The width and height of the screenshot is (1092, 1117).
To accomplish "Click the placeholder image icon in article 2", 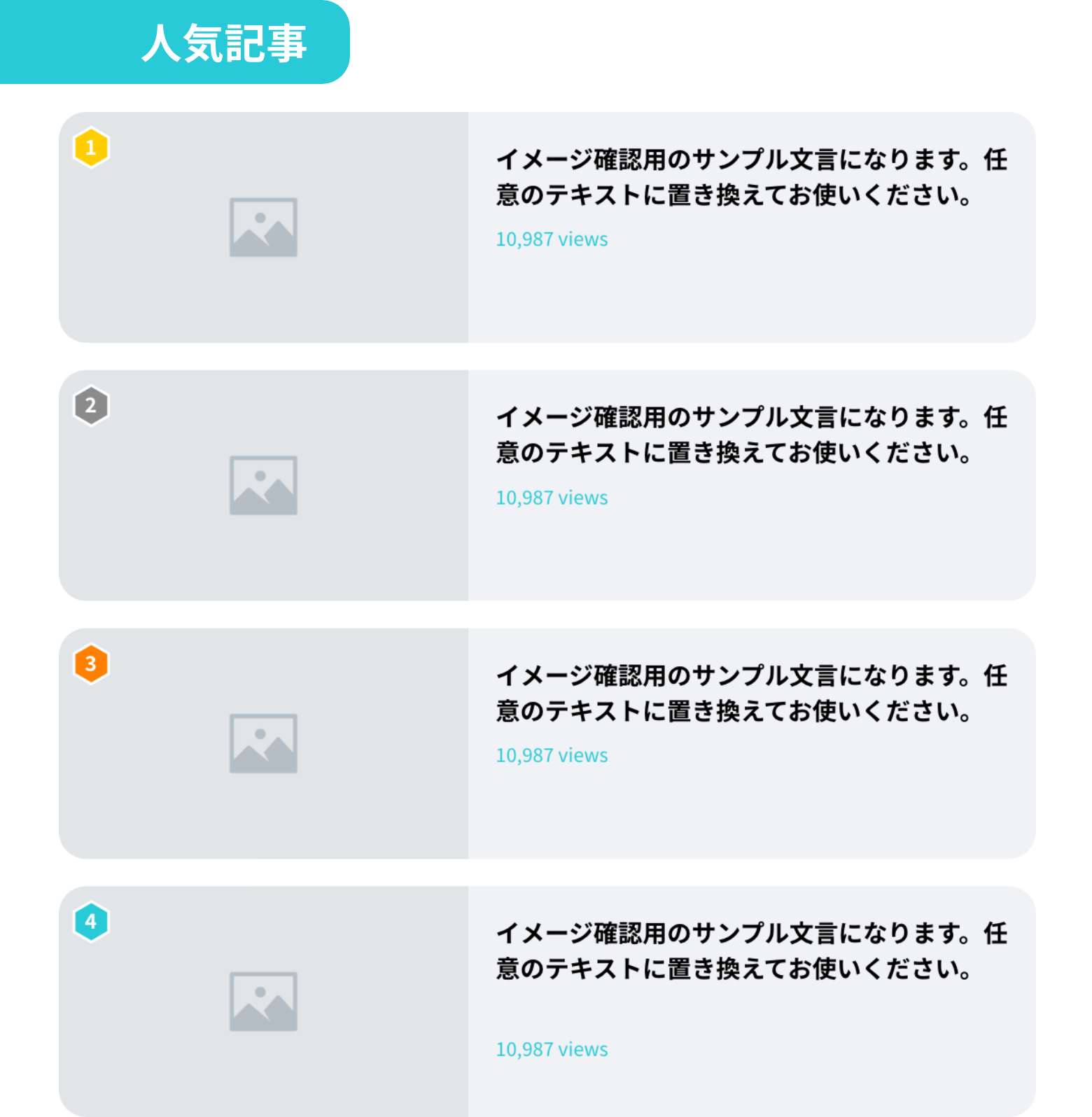I will [262, 484].
